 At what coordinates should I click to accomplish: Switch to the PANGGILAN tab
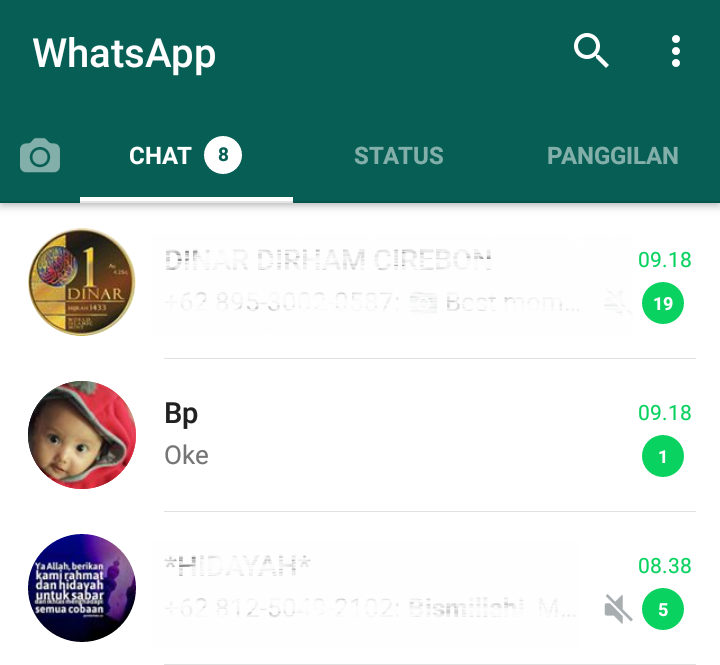(612, 156)
